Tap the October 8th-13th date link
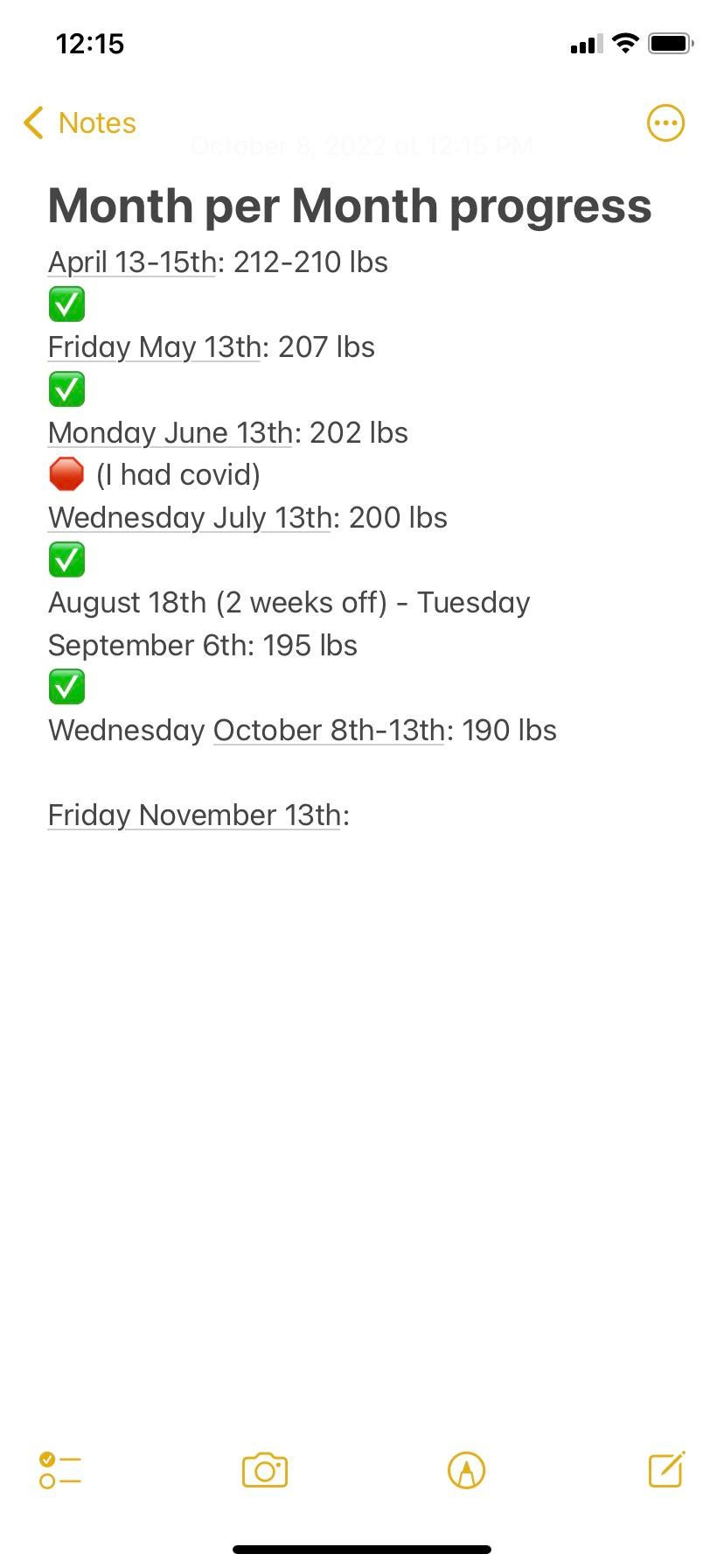This screenshot has height=1568, width=724. [x=329, y=730]
